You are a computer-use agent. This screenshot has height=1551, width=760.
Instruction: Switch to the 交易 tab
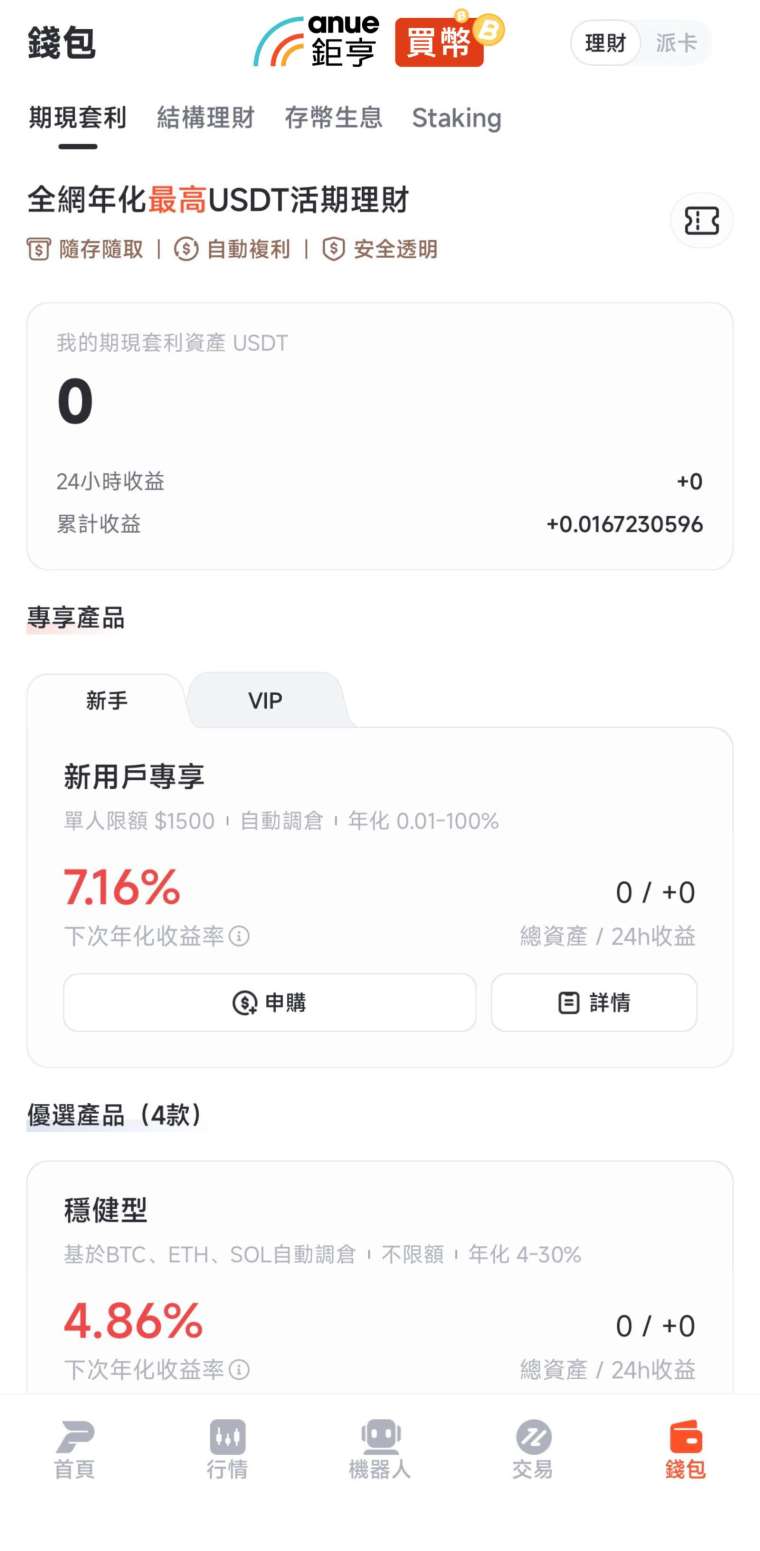point(533,1450)
